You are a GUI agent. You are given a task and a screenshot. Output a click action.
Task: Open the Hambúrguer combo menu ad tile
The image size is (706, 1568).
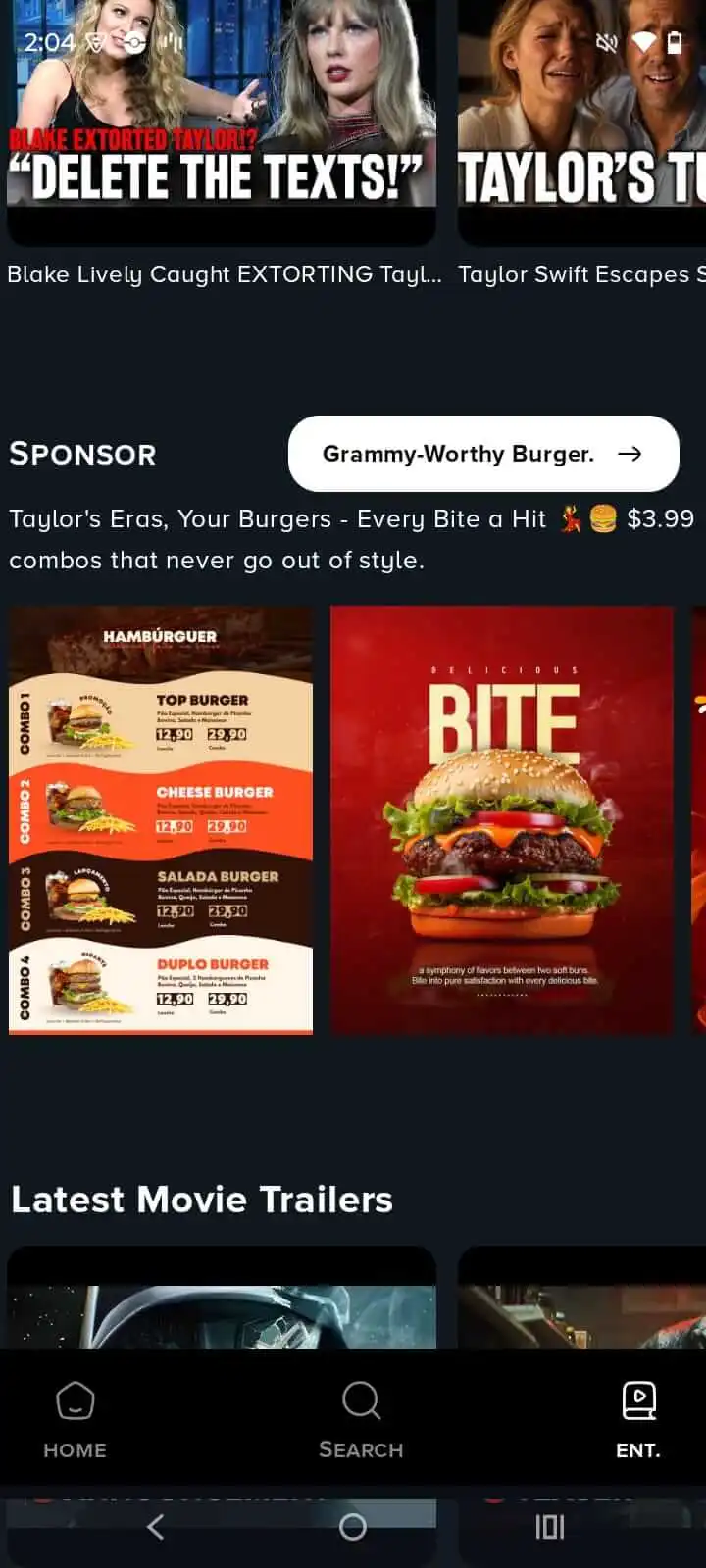[161, 820]
